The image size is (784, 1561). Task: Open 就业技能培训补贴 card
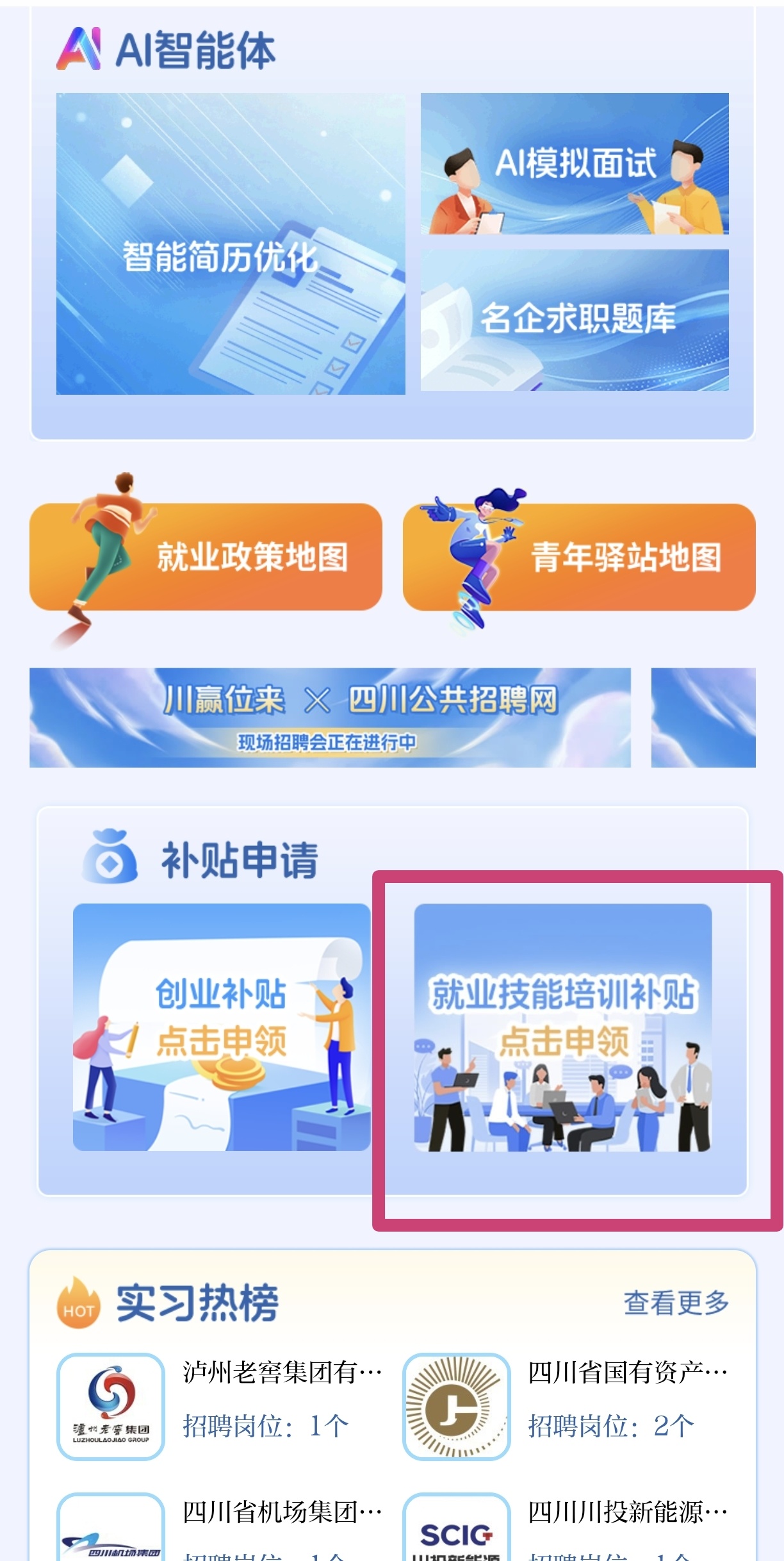[x=563, y=1027]
